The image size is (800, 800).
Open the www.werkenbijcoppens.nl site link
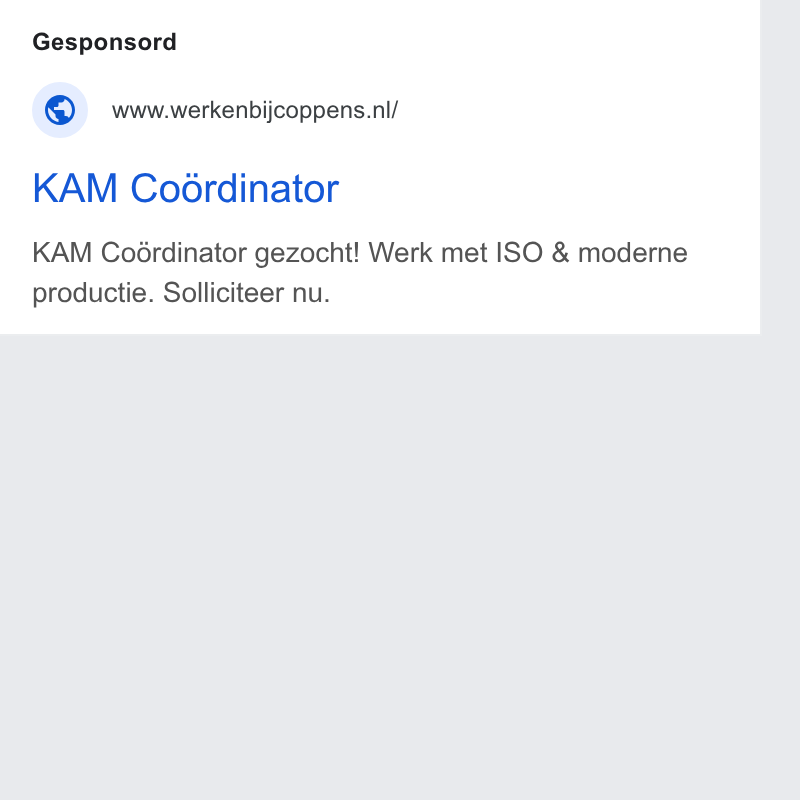[255, 110]
